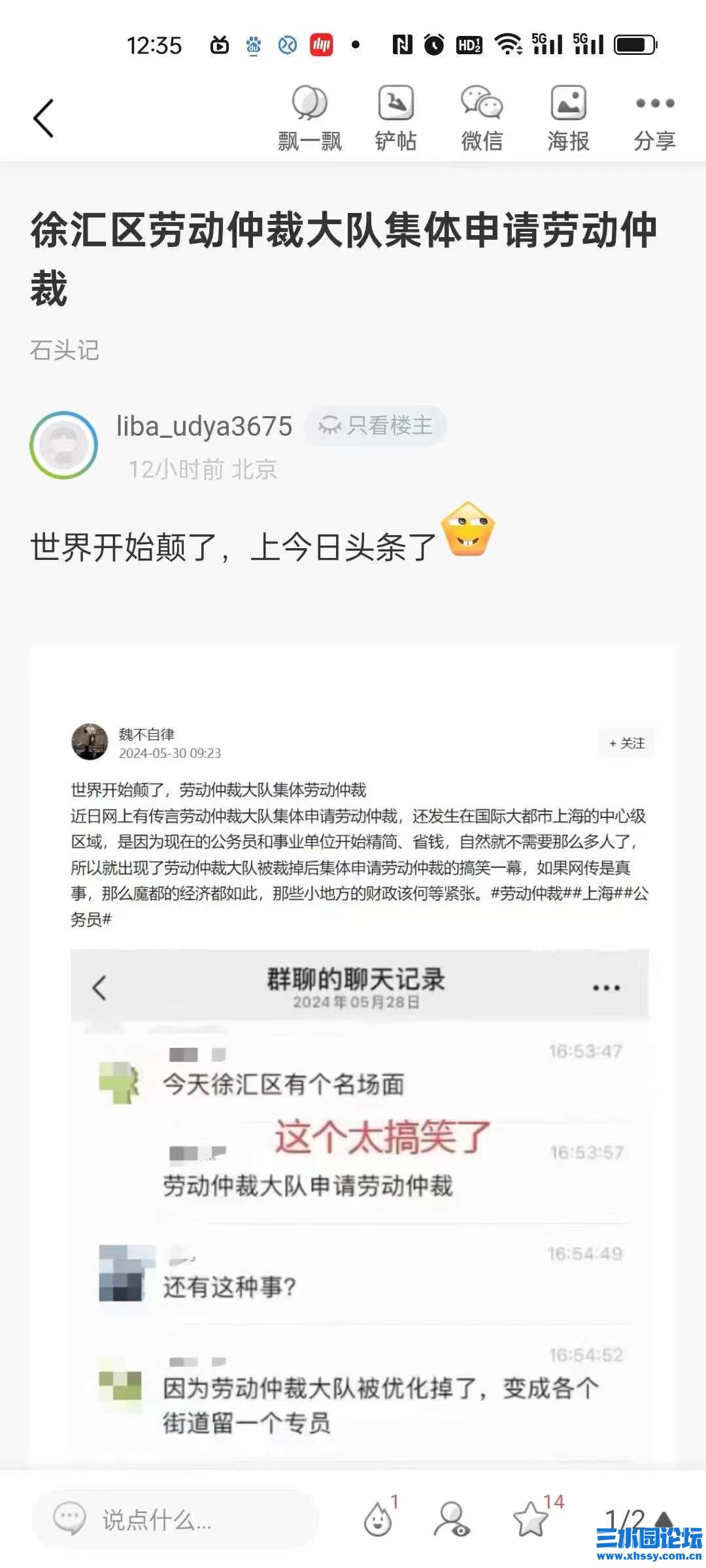Tap the 说点什么 comment input field

pos(176,1519)
